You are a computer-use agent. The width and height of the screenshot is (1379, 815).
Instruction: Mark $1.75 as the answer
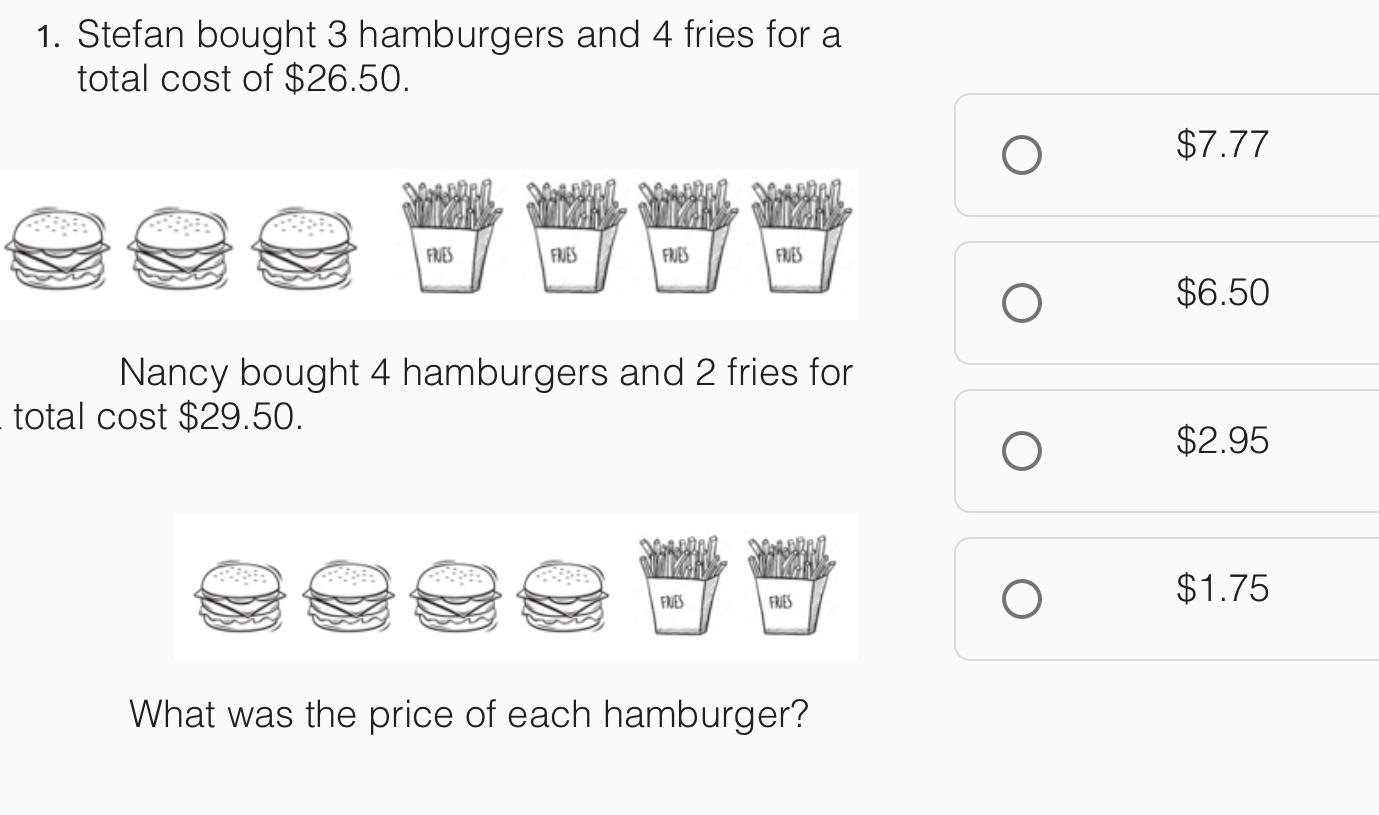coord(1021,599)
